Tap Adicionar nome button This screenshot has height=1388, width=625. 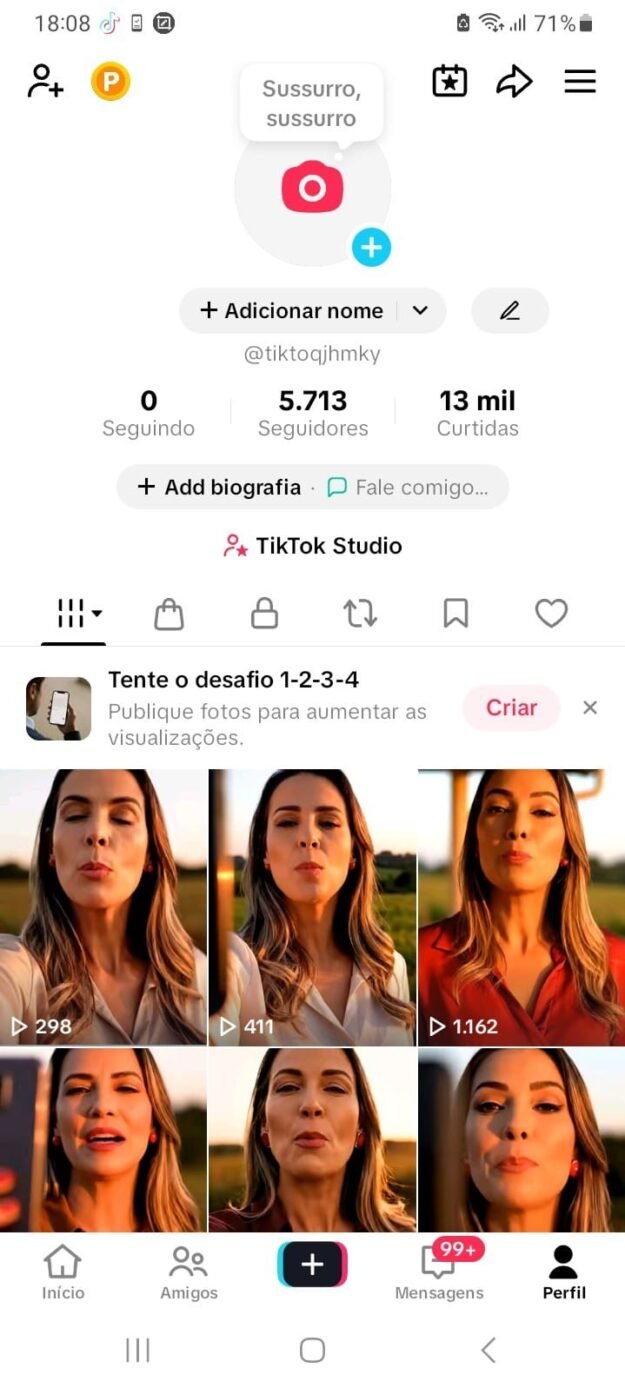click(x=292, y=311)
